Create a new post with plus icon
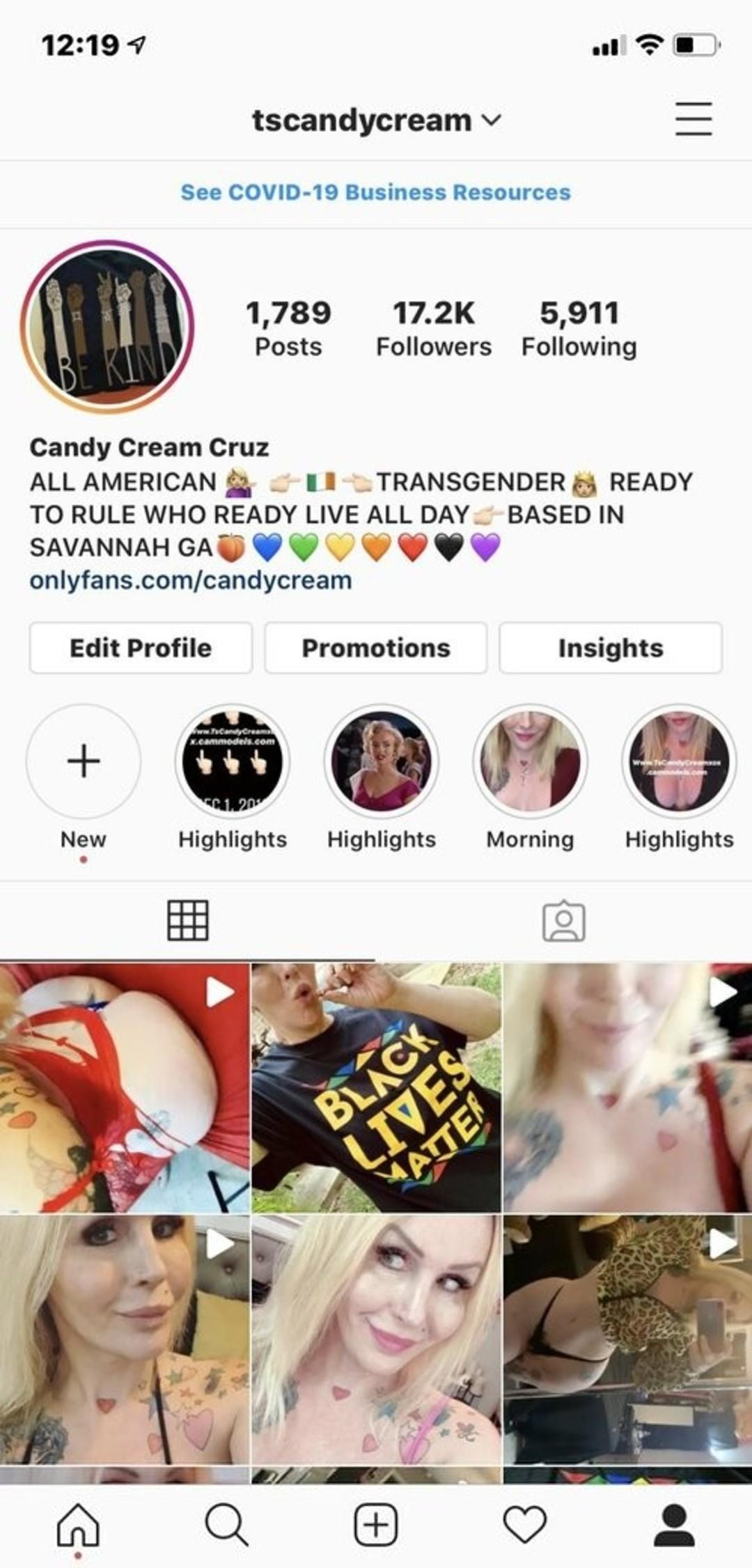 pos(376,1525)
